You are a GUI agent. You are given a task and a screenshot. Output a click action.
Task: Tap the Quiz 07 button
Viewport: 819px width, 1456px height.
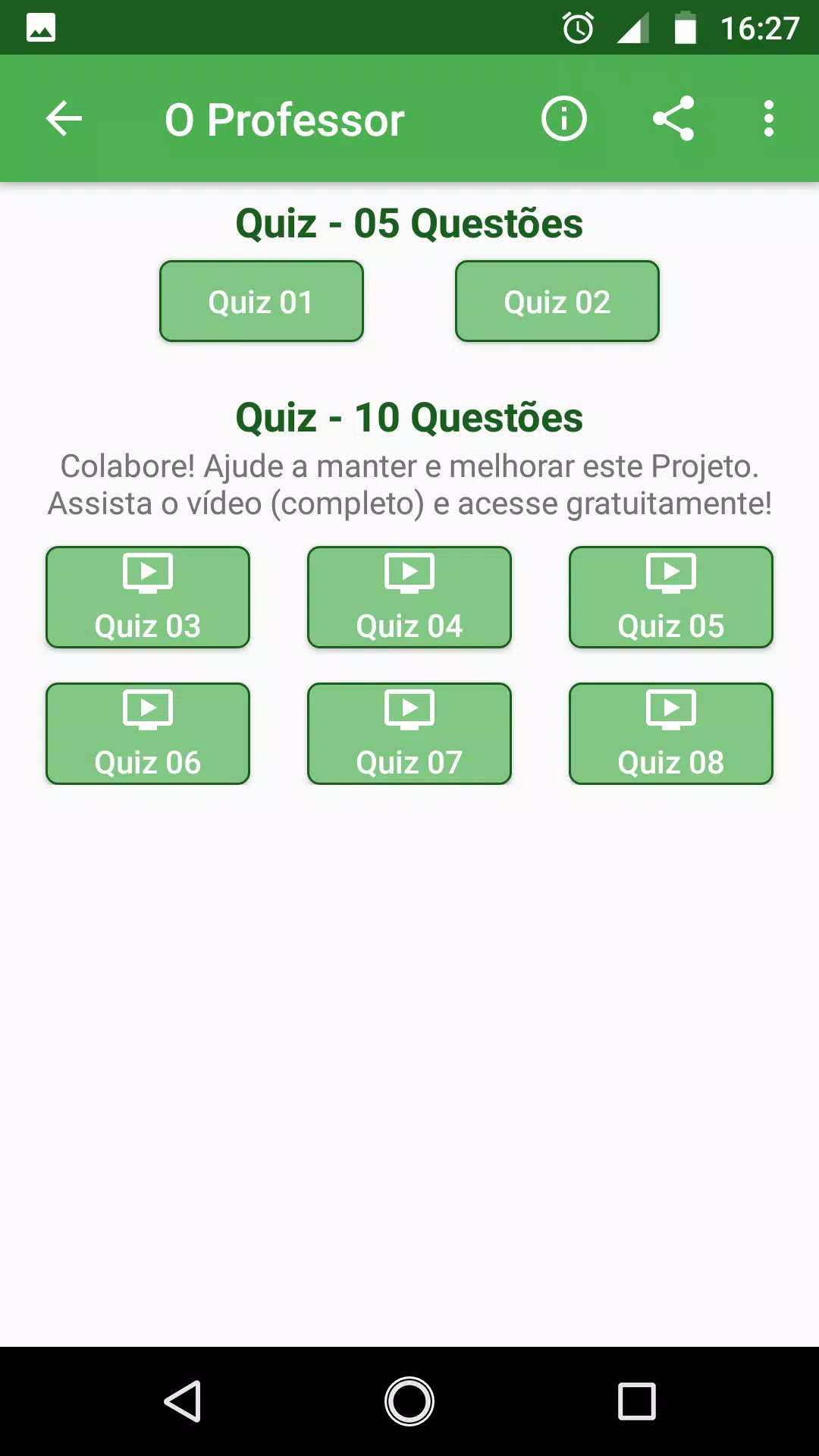pyautogui.click(x=409, y=734)
